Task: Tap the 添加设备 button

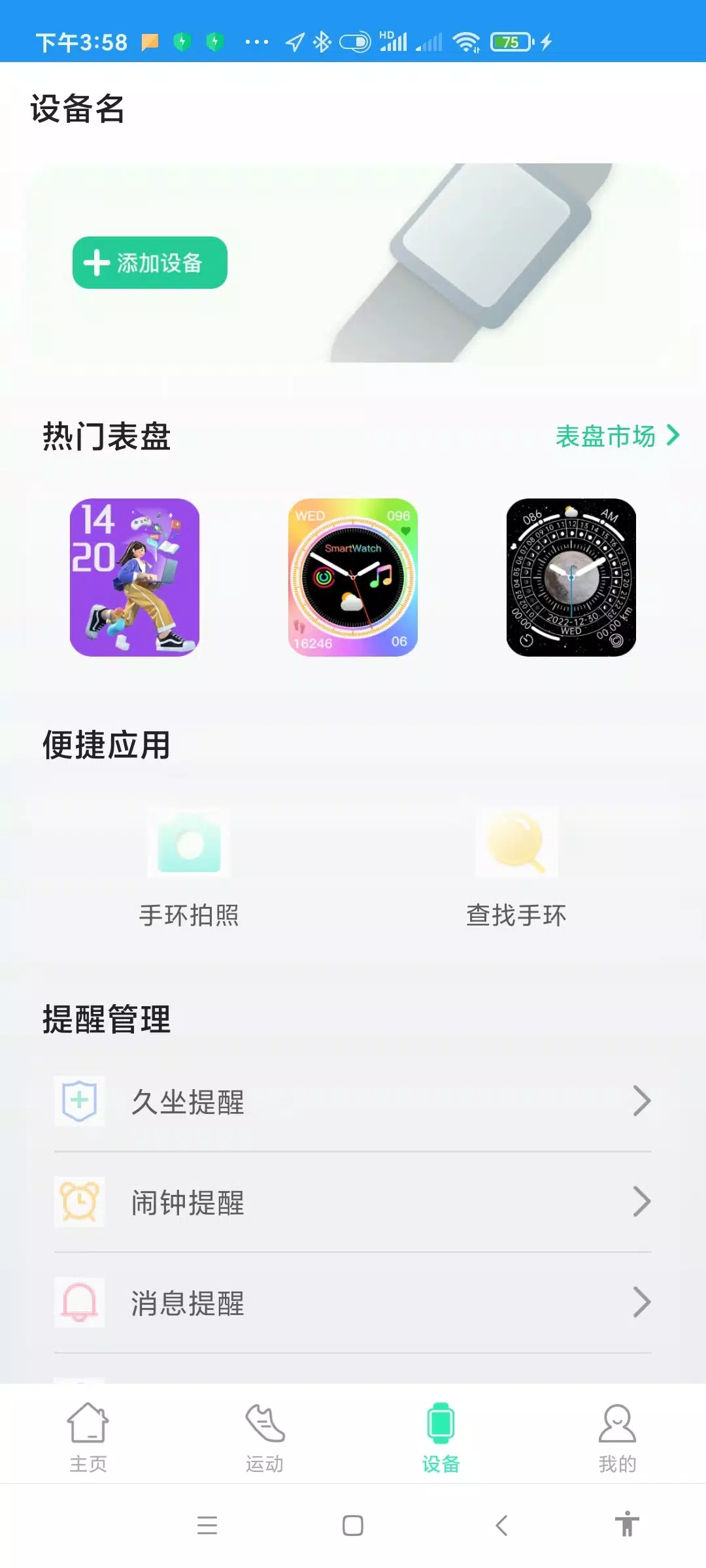Action: pos(150,263)
